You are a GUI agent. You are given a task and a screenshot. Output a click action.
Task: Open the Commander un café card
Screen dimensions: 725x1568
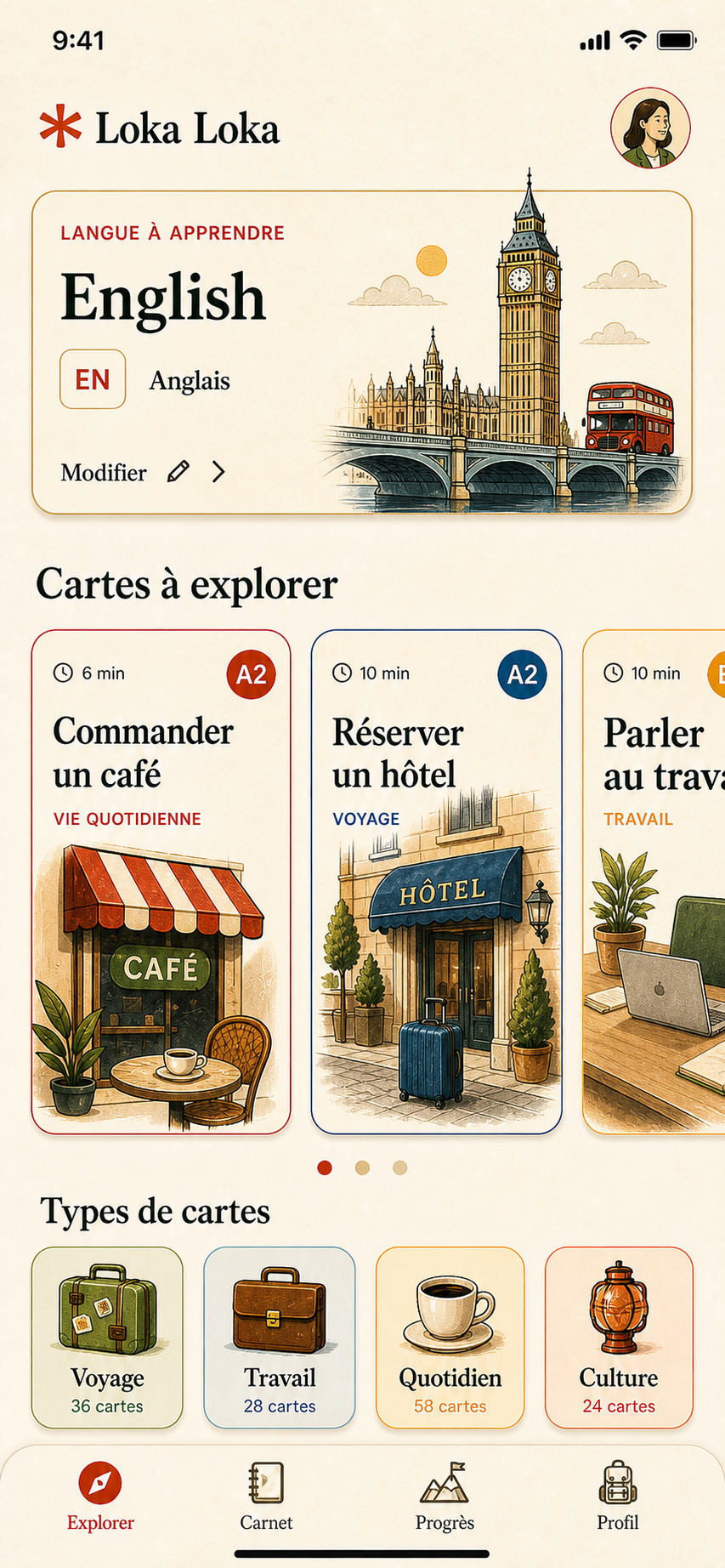point(161,882)
